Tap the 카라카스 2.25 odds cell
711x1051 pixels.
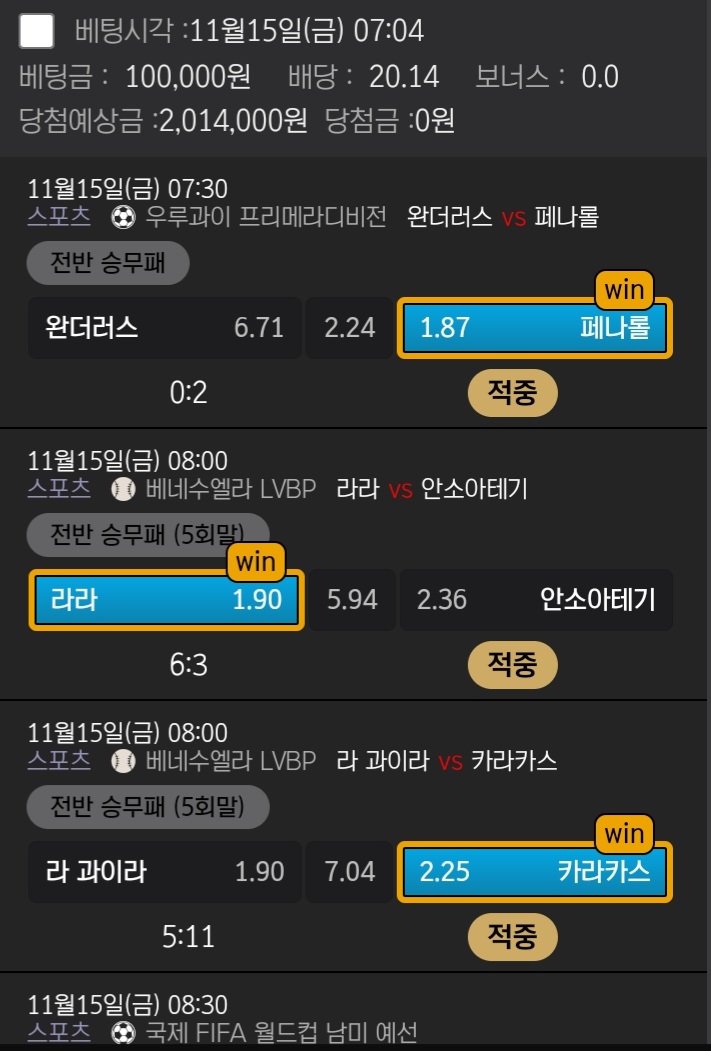click(535, 872)
